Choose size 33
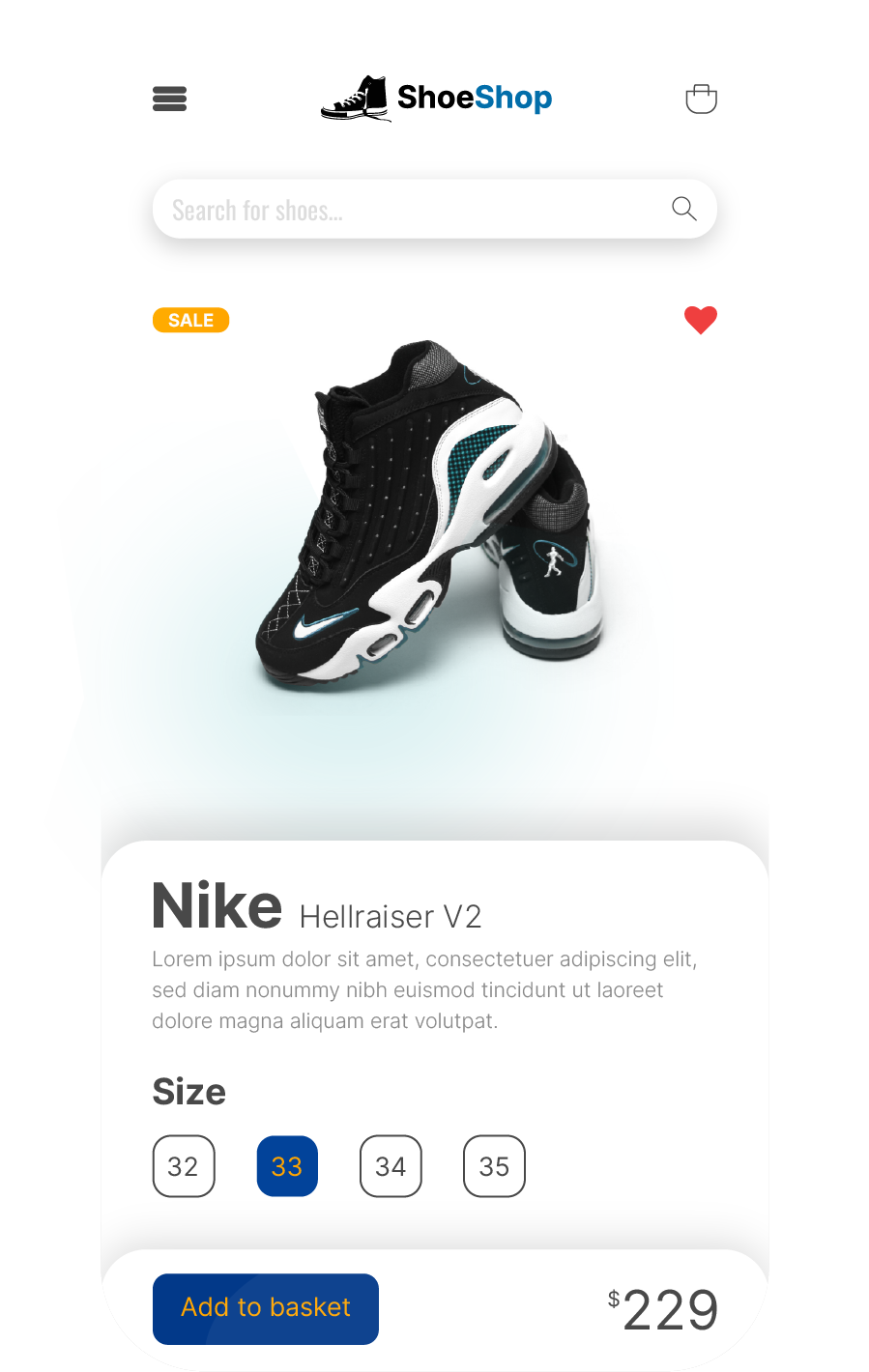Viewport: 869px width, 1372px height. click(287, 1166)
